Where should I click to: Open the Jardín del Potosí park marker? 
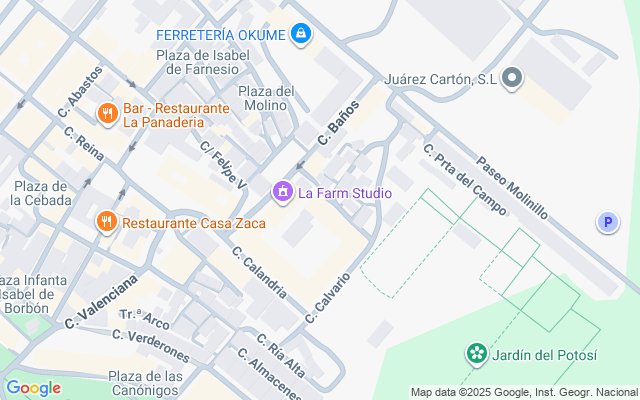478,354
